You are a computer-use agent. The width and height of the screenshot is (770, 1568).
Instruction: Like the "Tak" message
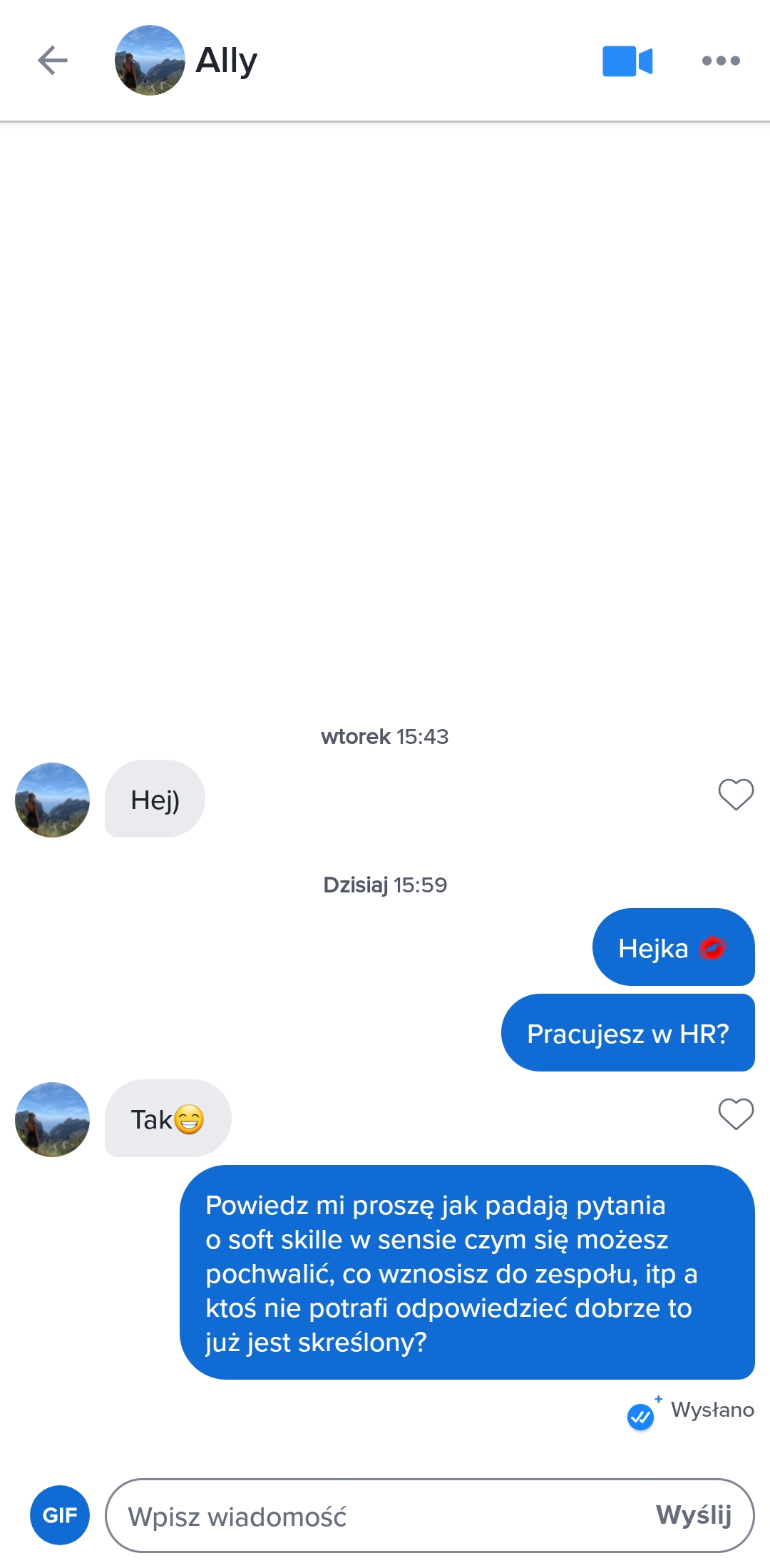pyautogui.click(x=735, y=1114)
